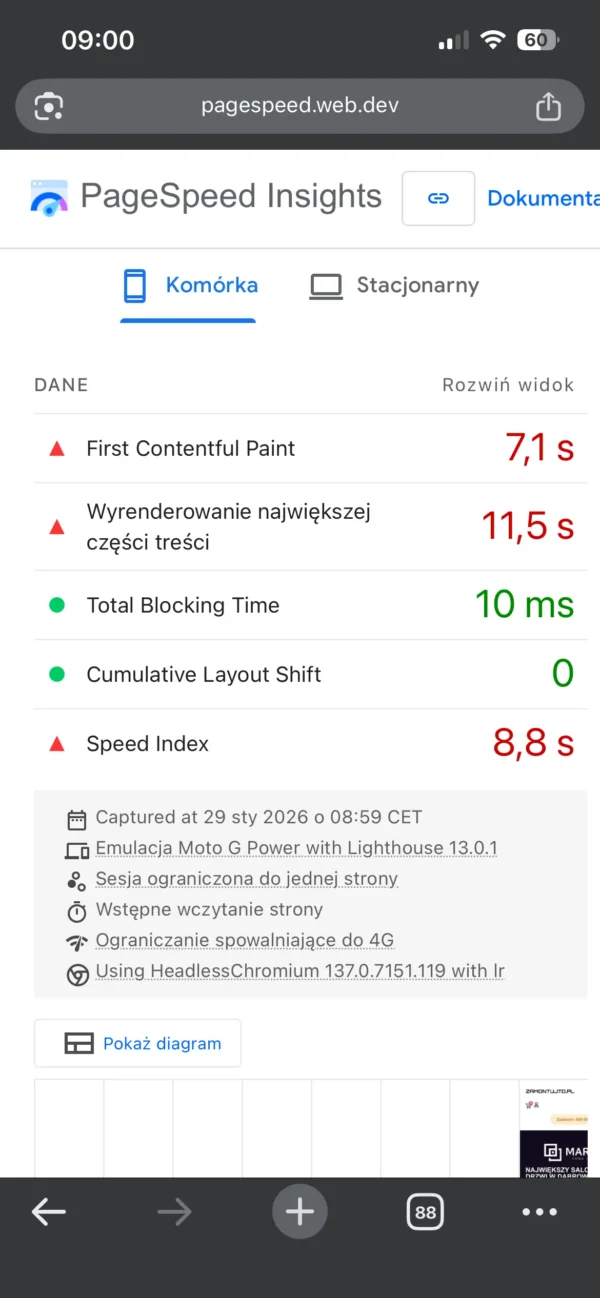600x1298 pixels.
Task: Tap the address bar showing pagespeed.web.dev
Action: coord(300,106)
